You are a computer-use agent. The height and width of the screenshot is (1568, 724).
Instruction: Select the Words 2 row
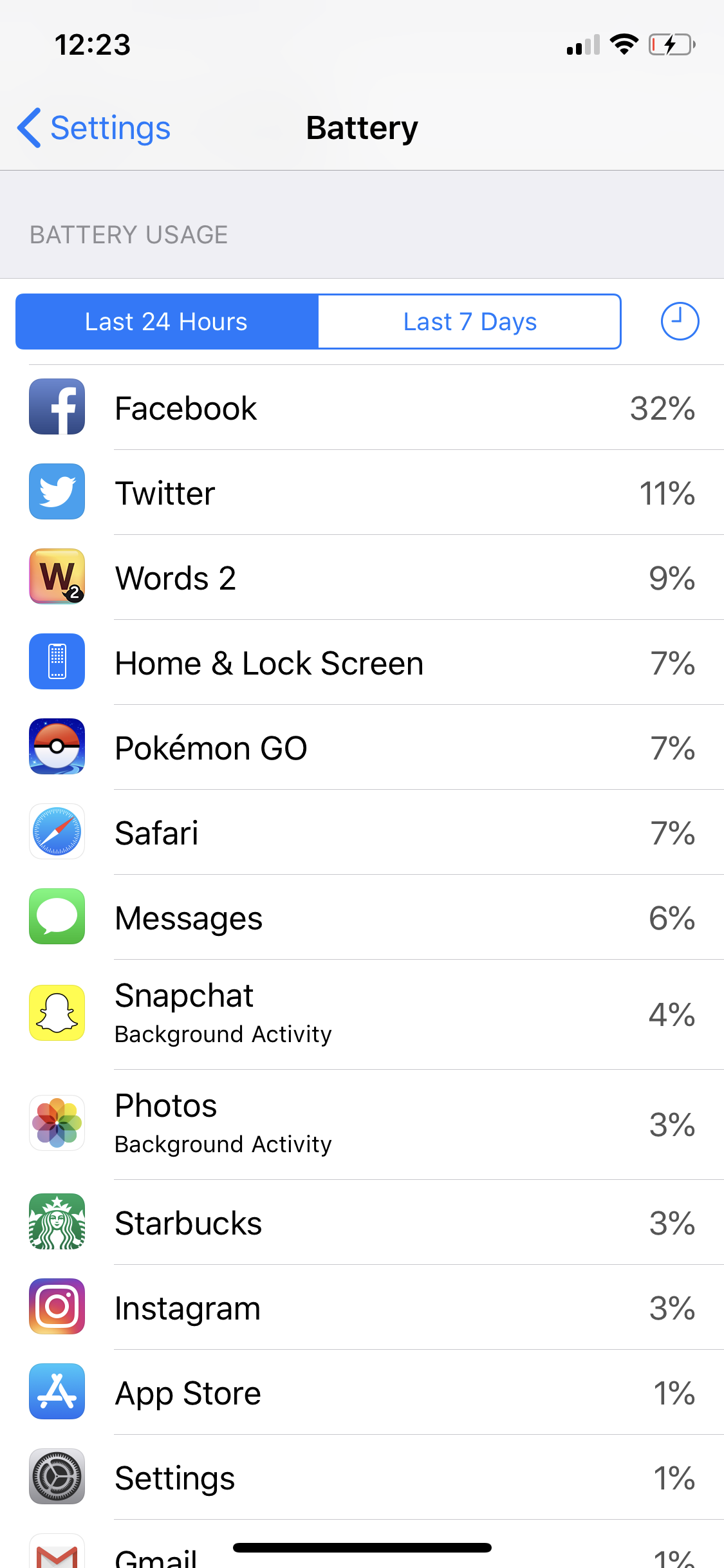[x=362, y=577]
